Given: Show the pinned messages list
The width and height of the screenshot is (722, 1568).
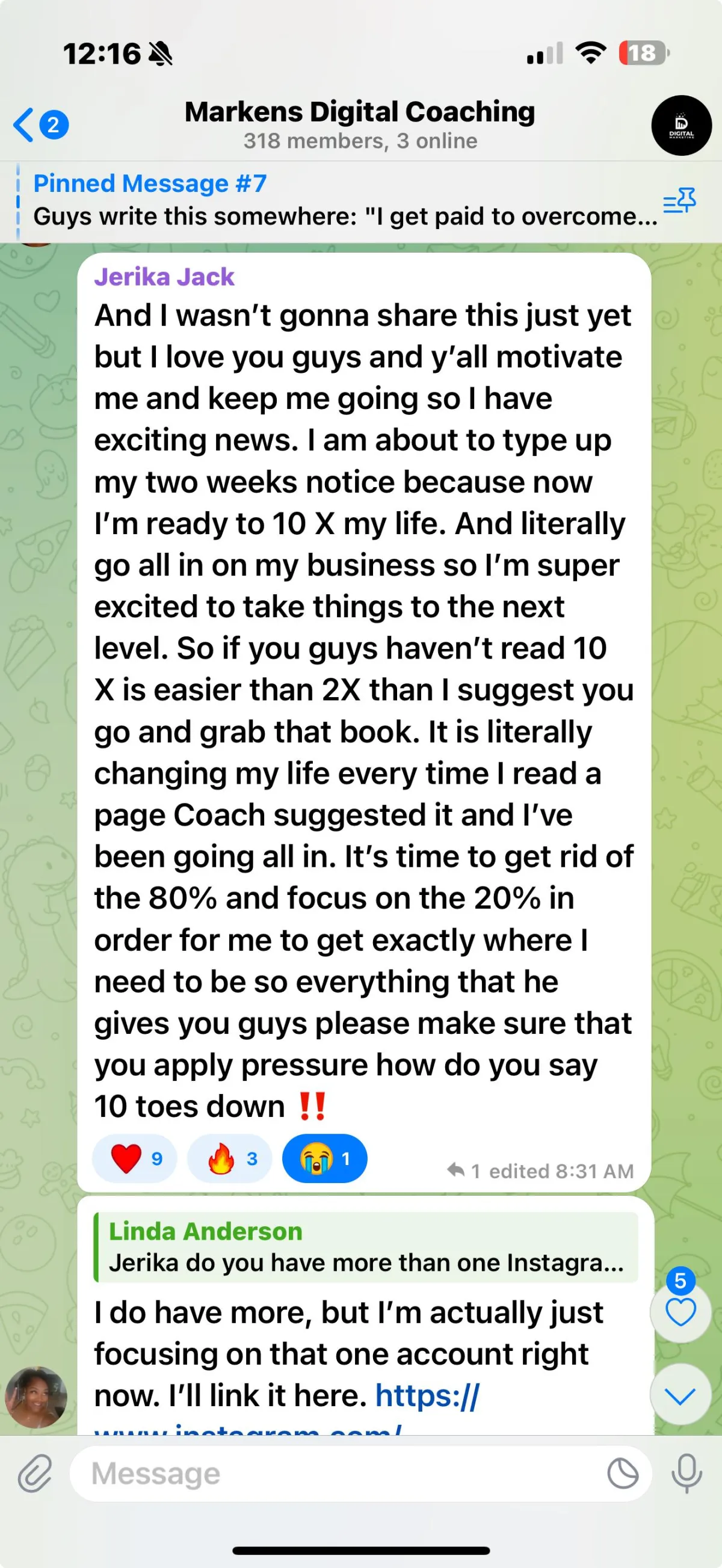Looking at the screenshot, I should (x=679, y=200).
